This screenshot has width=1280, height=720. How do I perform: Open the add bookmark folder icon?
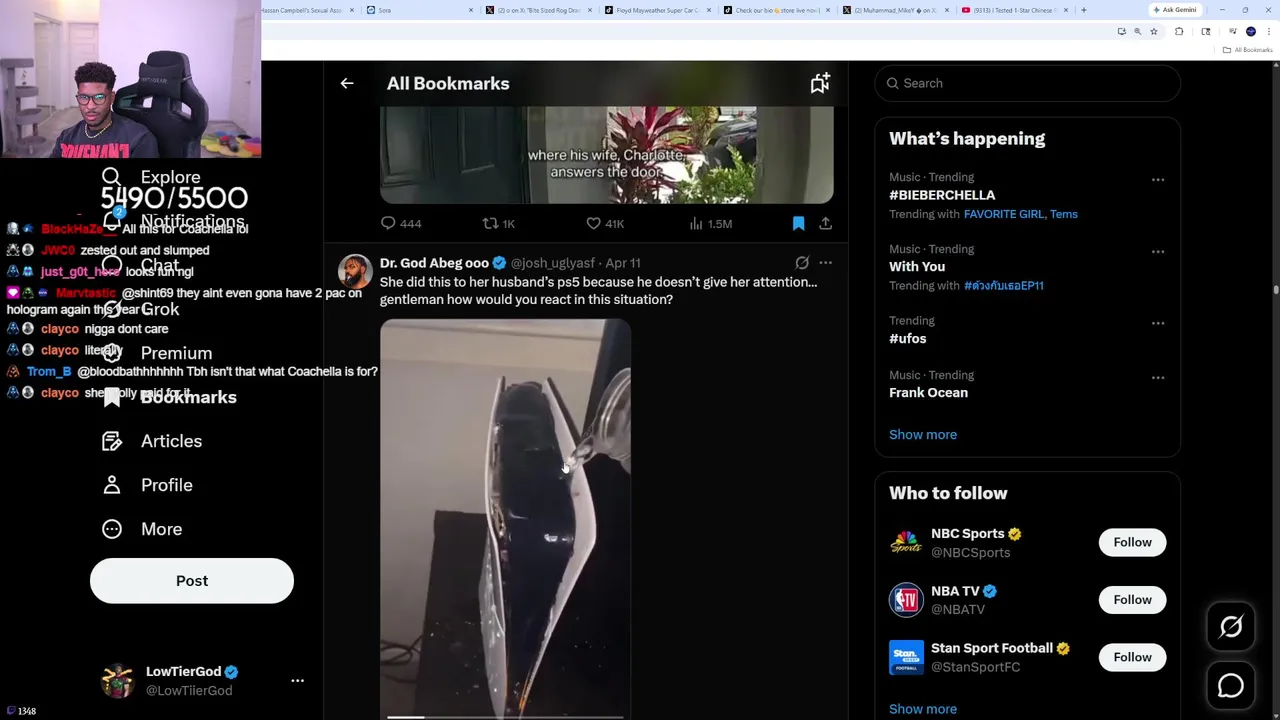[820, 84]
